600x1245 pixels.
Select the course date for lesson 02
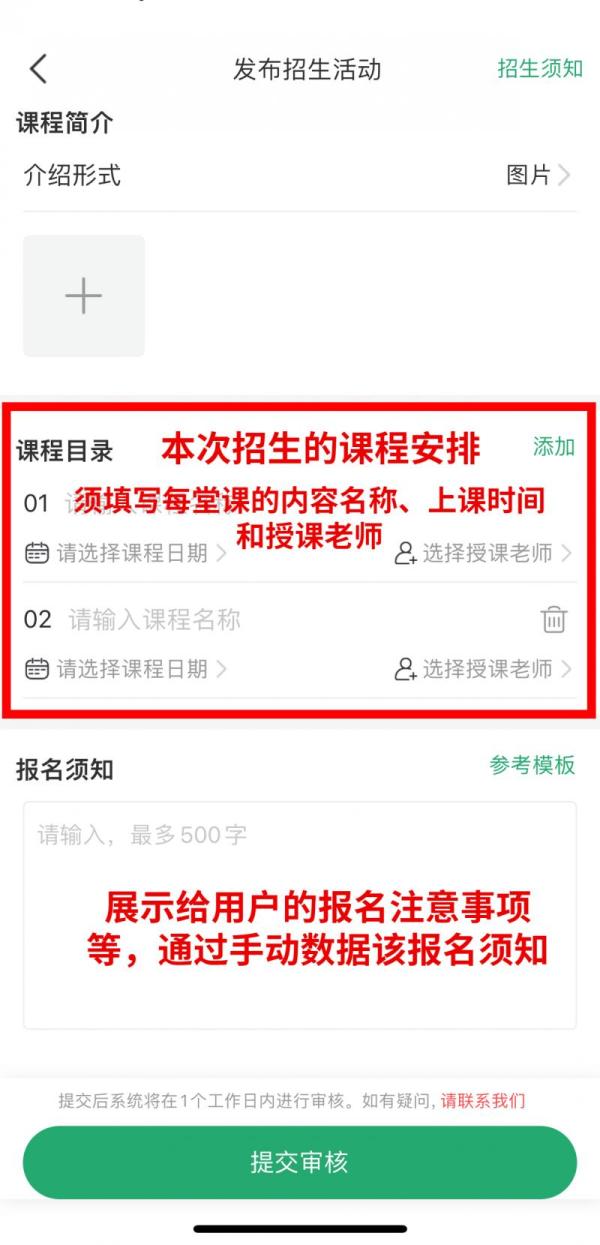click(x=126, y=669)
